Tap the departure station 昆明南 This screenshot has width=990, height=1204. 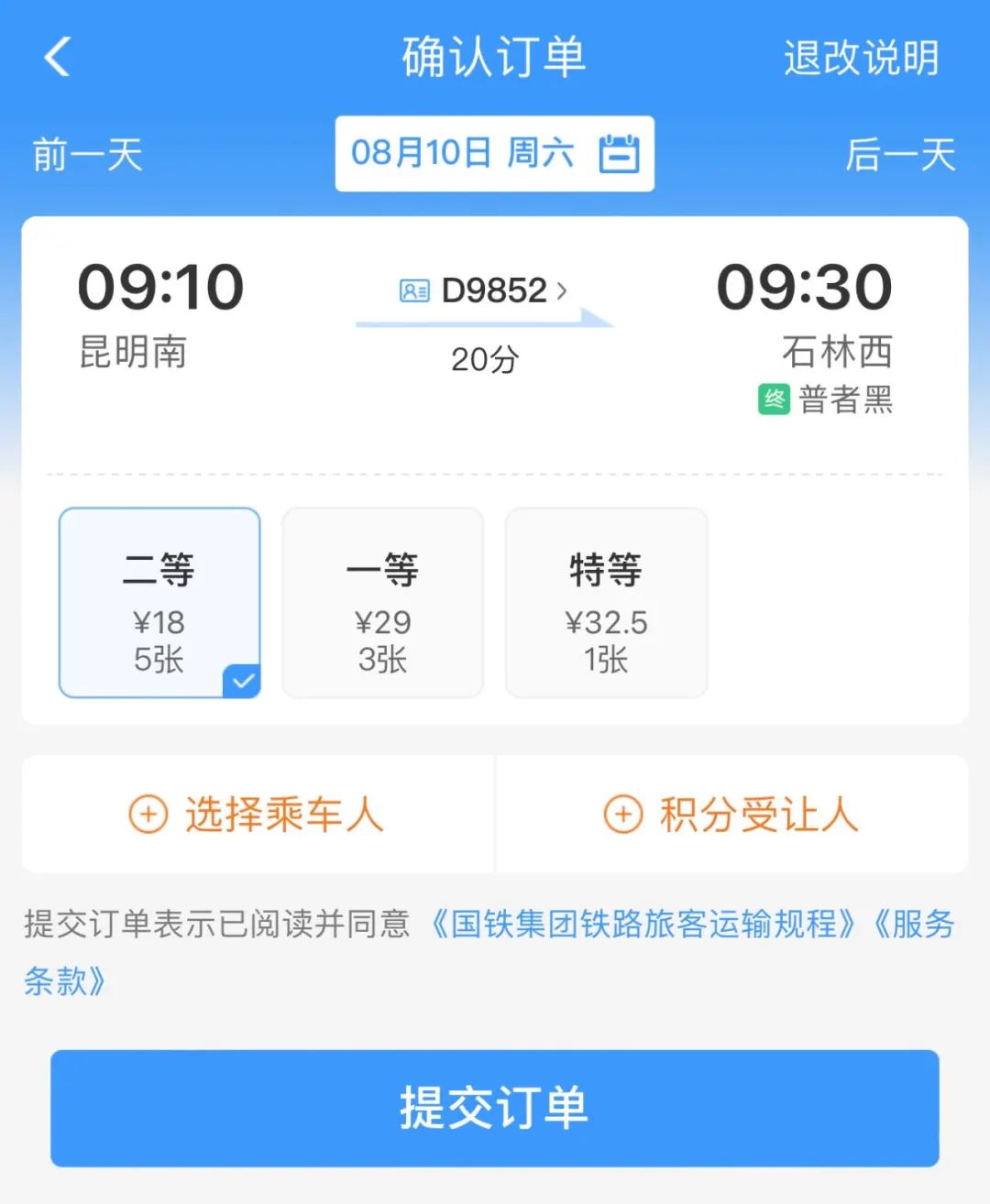point(134,354)
